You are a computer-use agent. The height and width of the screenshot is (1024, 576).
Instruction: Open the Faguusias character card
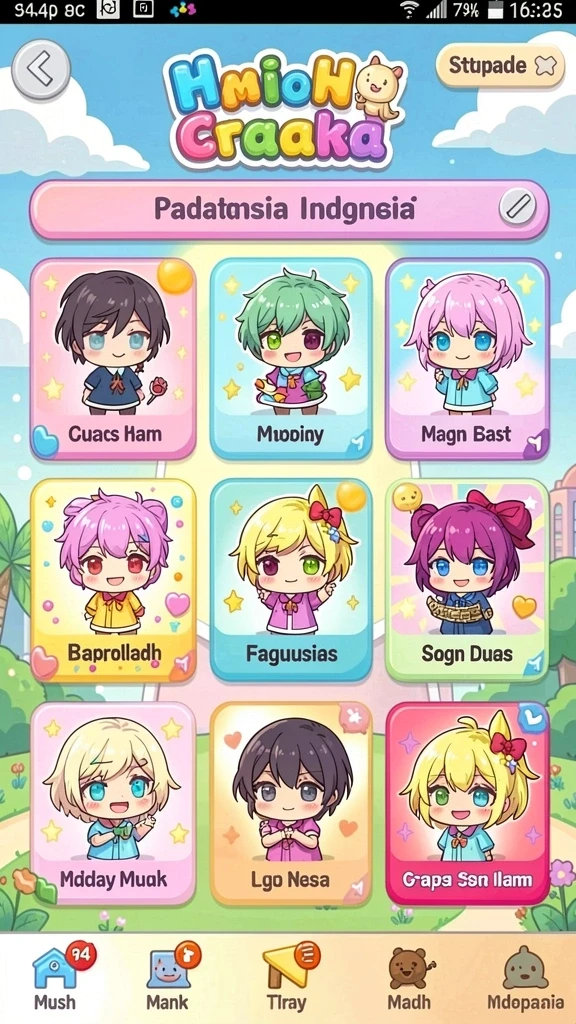click(x=291, y=581)
